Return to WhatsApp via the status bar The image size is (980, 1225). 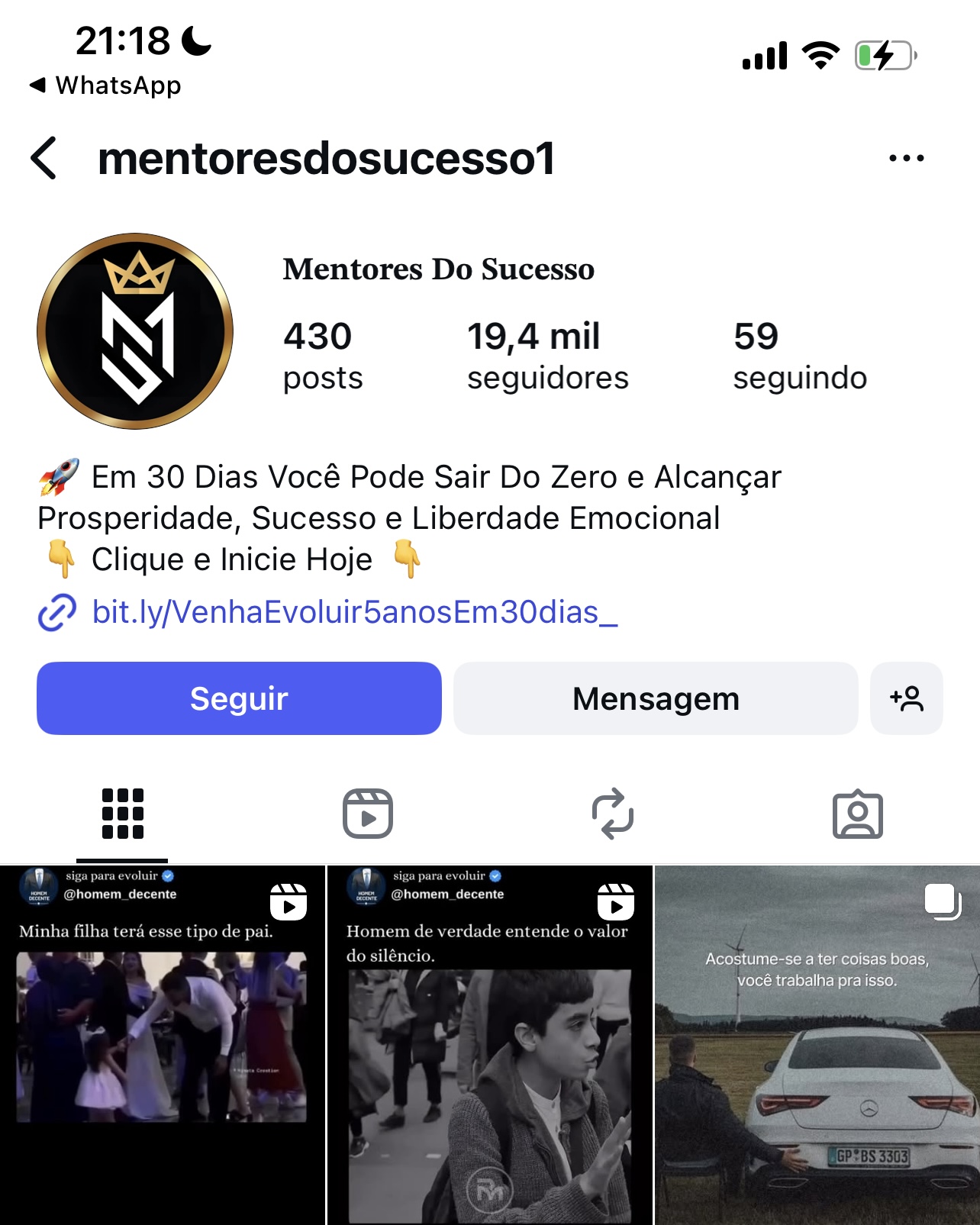(x=105, y=85)
